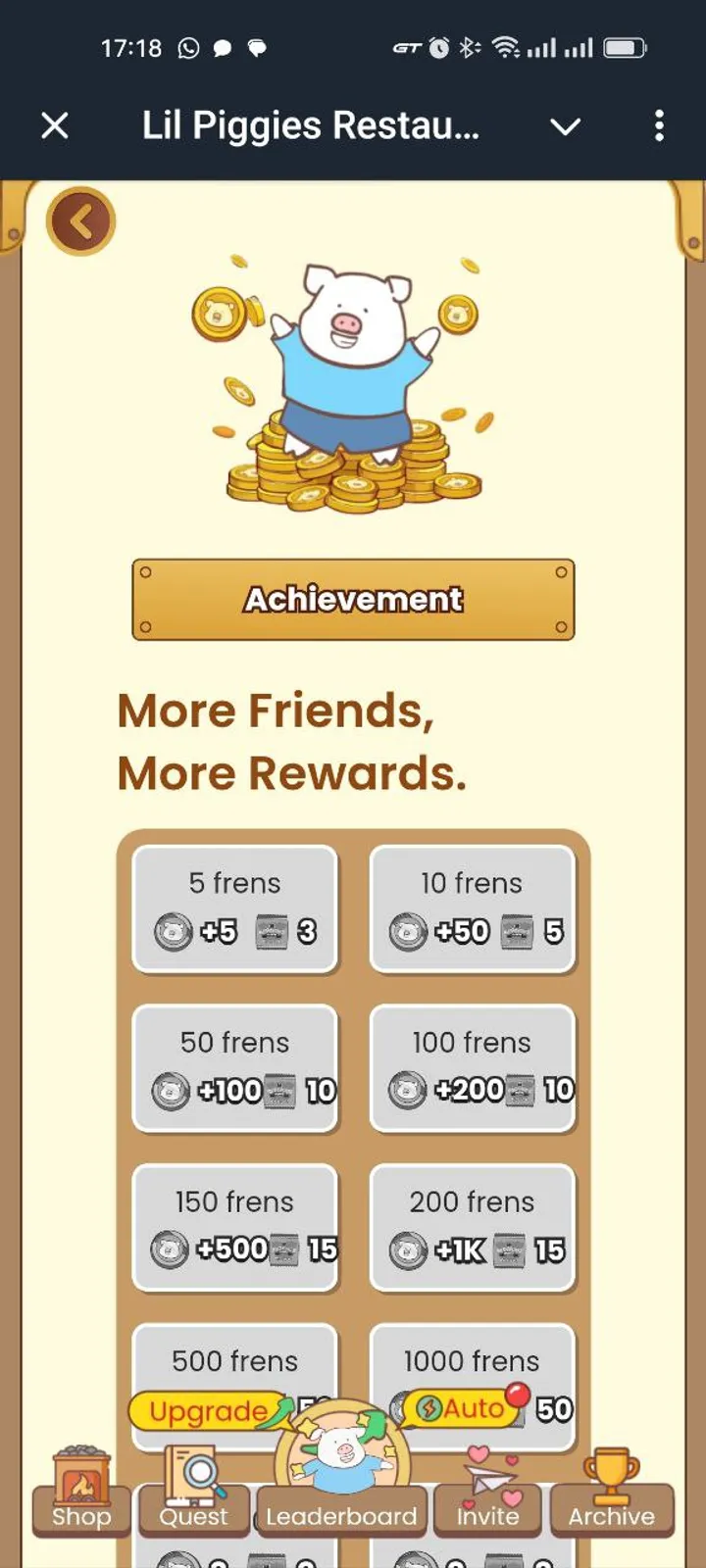
Task: Select the 5 frens reward card
Action: (235, 908)
